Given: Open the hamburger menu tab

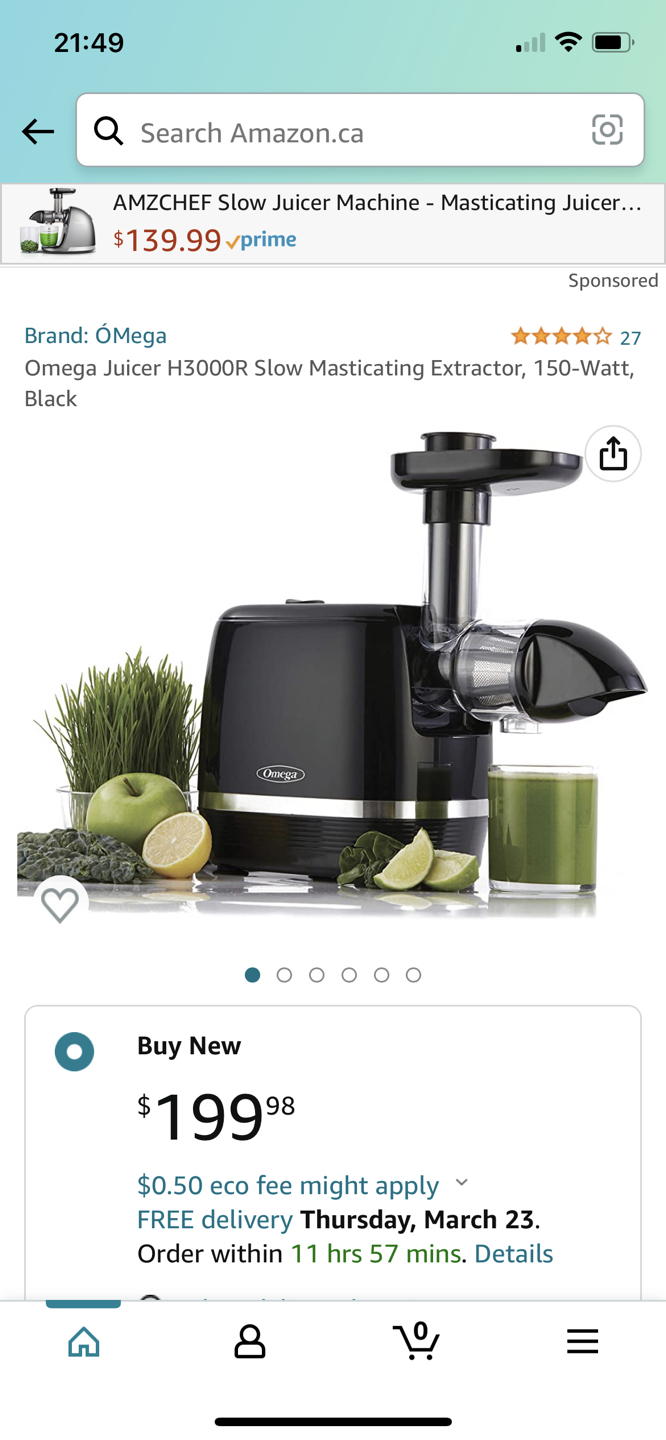Looking at the screenshot, I should tap(582, 1341).
